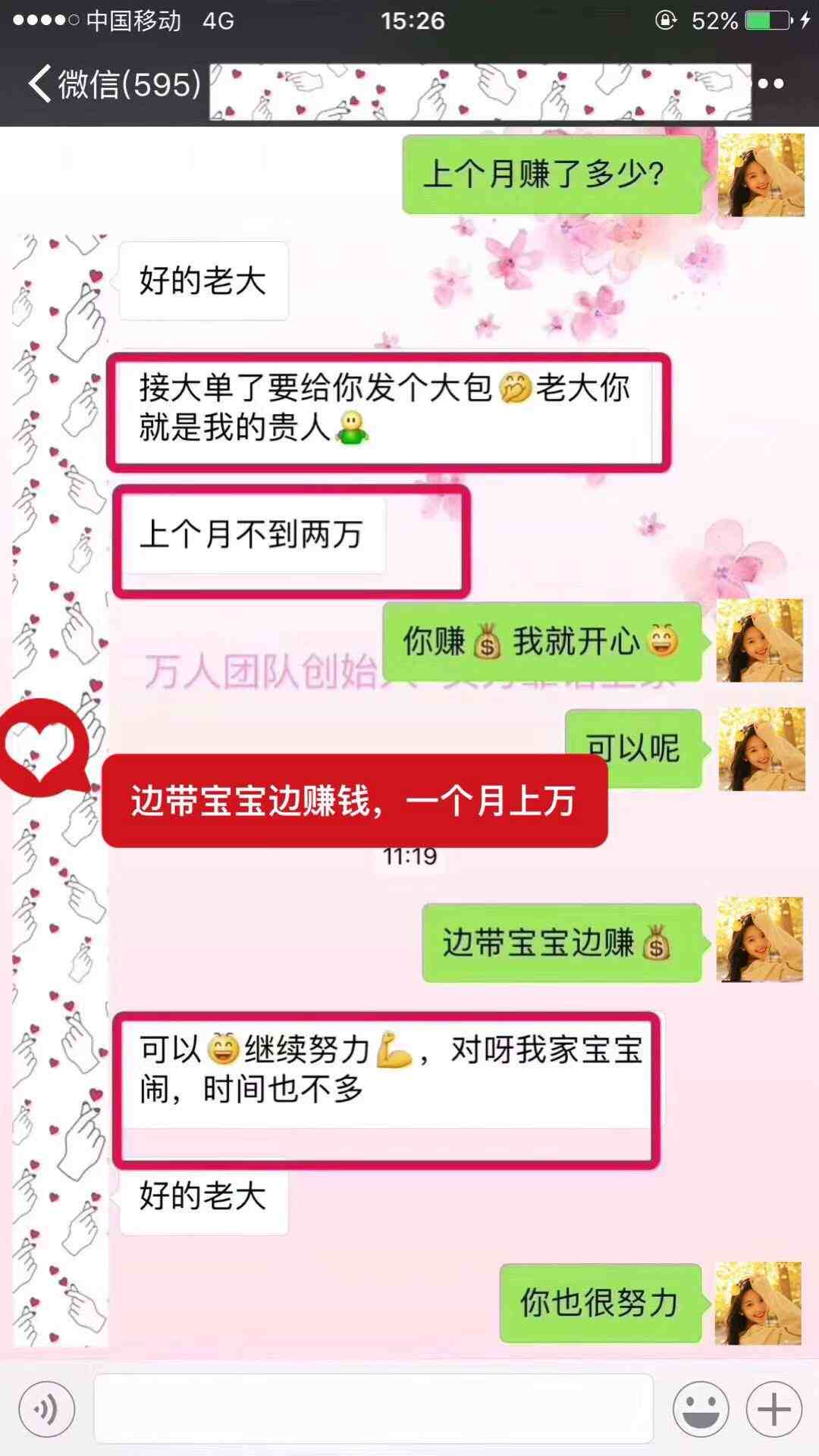Focus the message text field
819x1456 pixels.
tap(373, 1409)
